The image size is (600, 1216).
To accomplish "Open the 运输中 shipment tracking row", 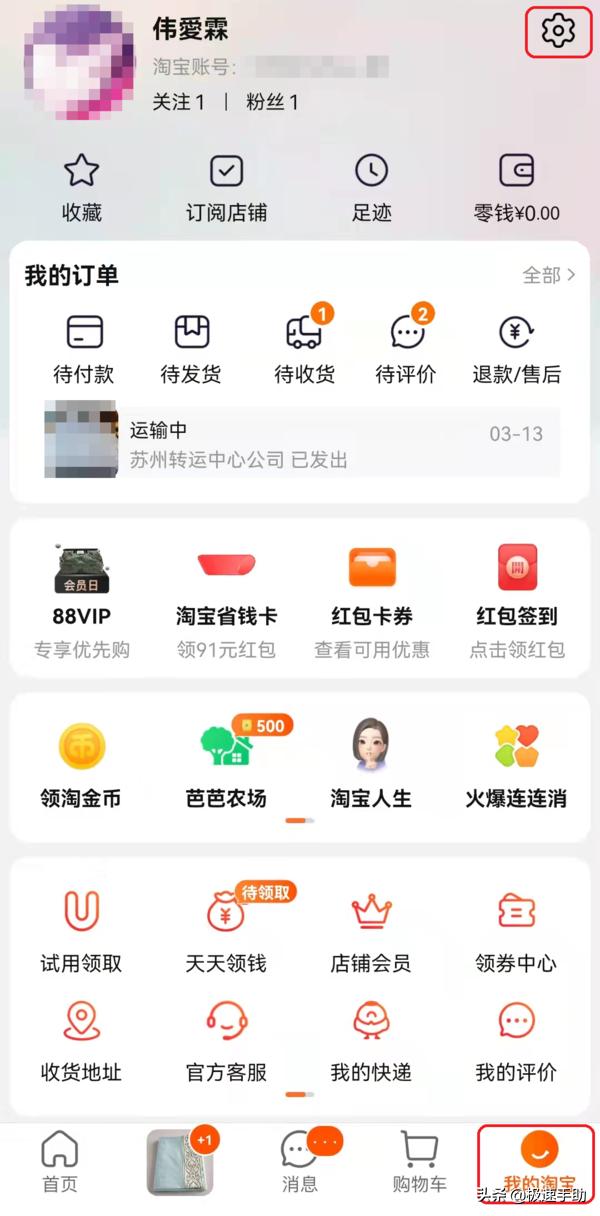I will coord(300,440).
